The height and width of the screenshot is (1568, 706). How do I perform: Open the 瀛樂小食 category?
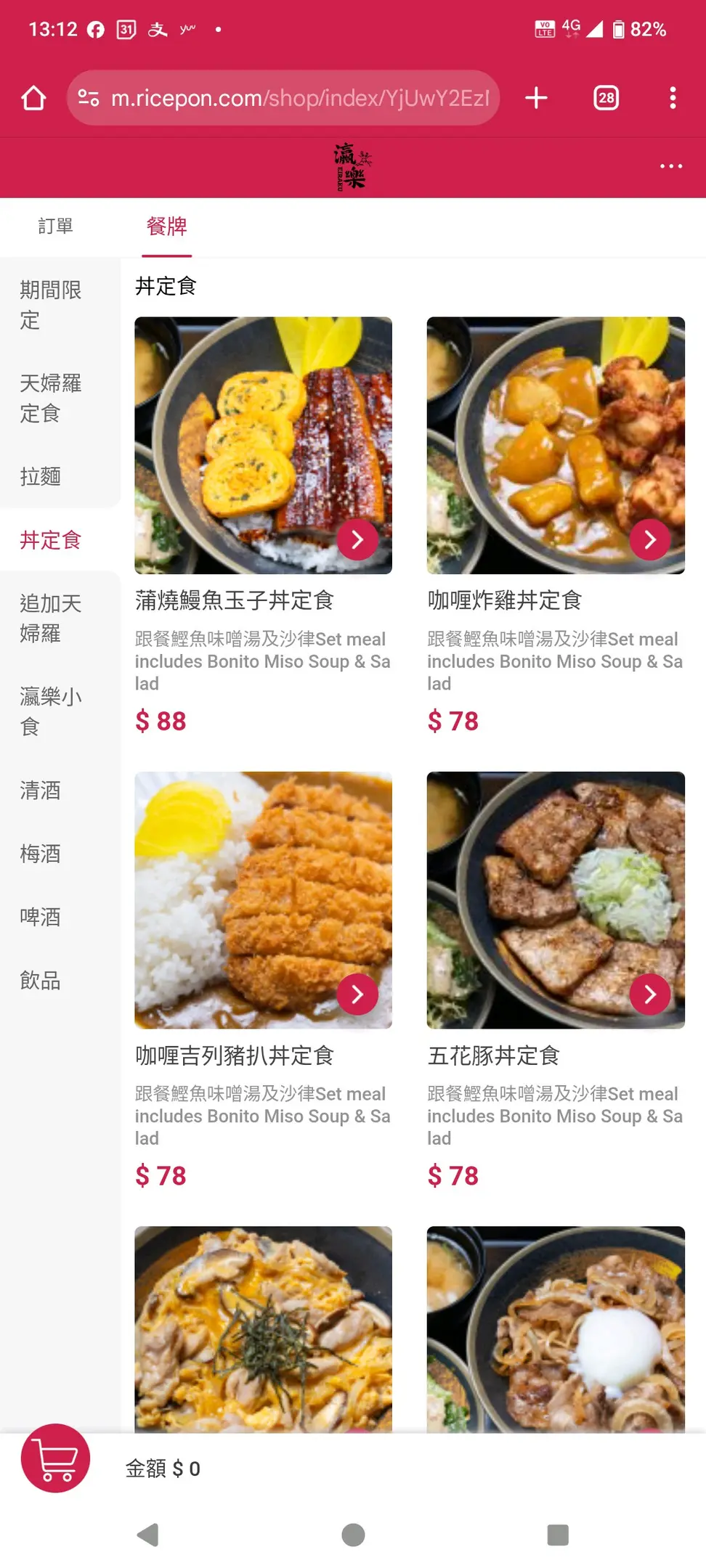[x=51, y=711]
